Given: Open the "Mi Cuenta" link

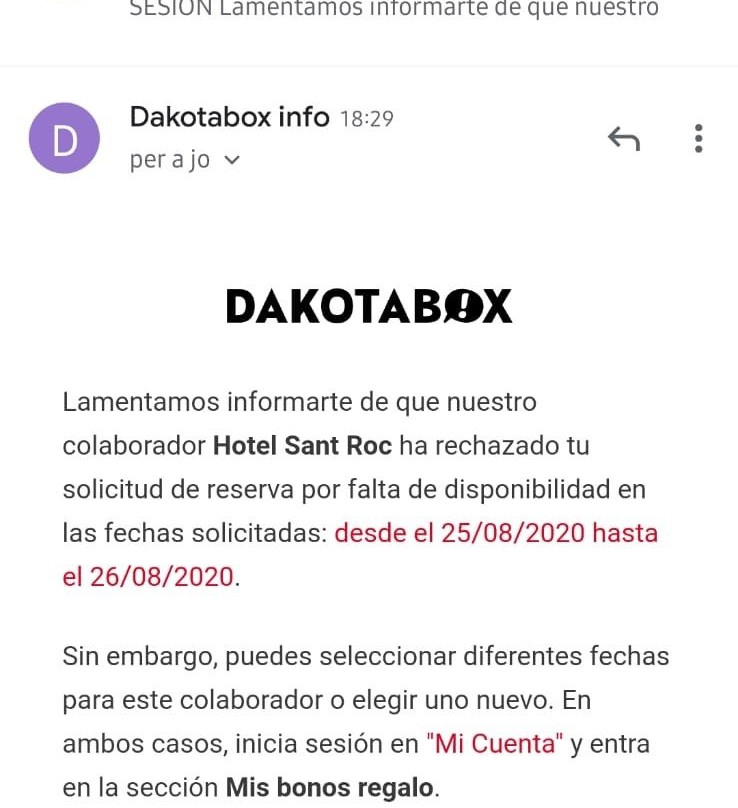Looking at the screenshot, I should pyautogui.click(x=495, y=743).
